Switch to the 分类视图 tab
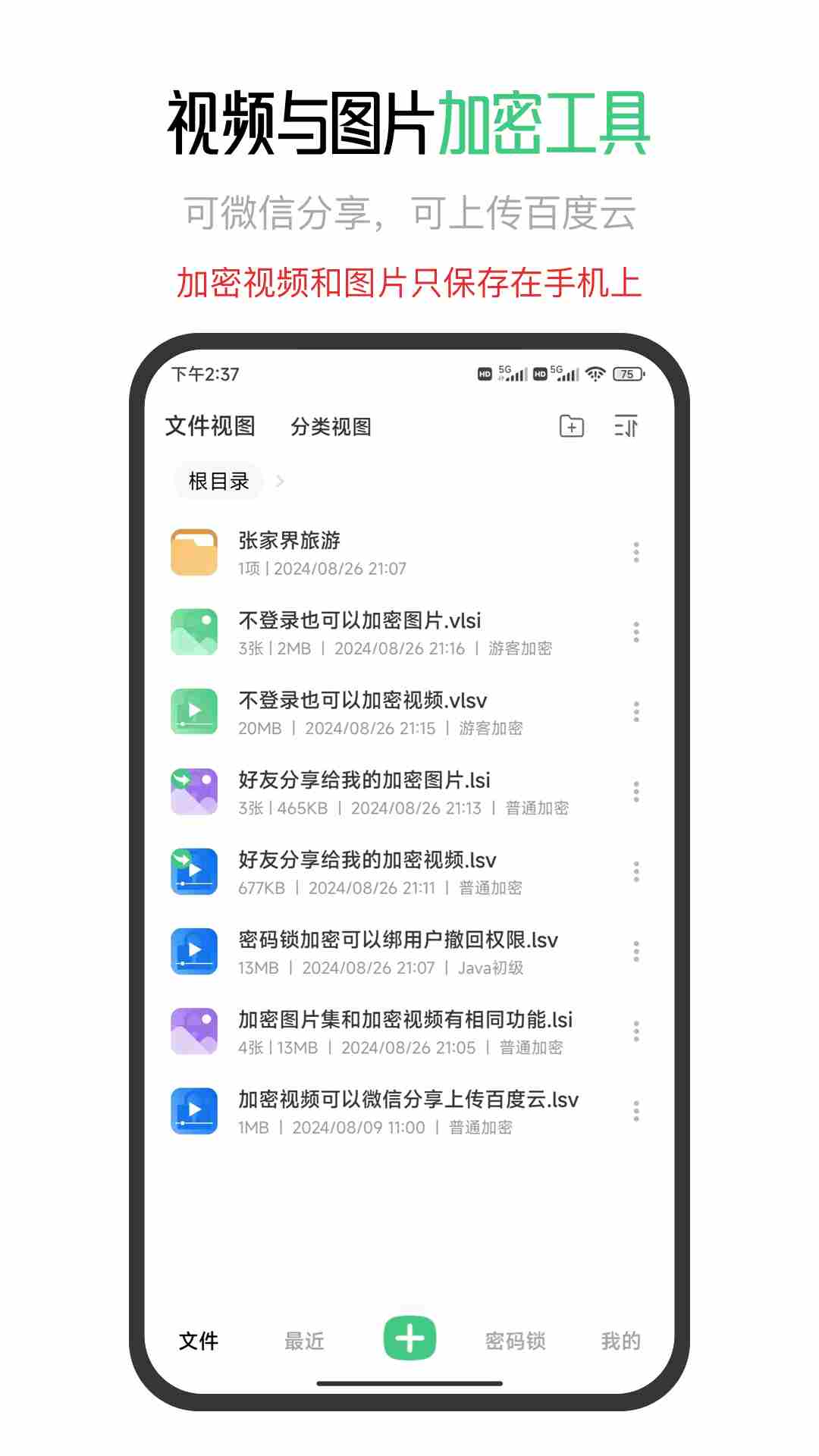The height and width of the screenshot is (1456, 819). point(330,426)
